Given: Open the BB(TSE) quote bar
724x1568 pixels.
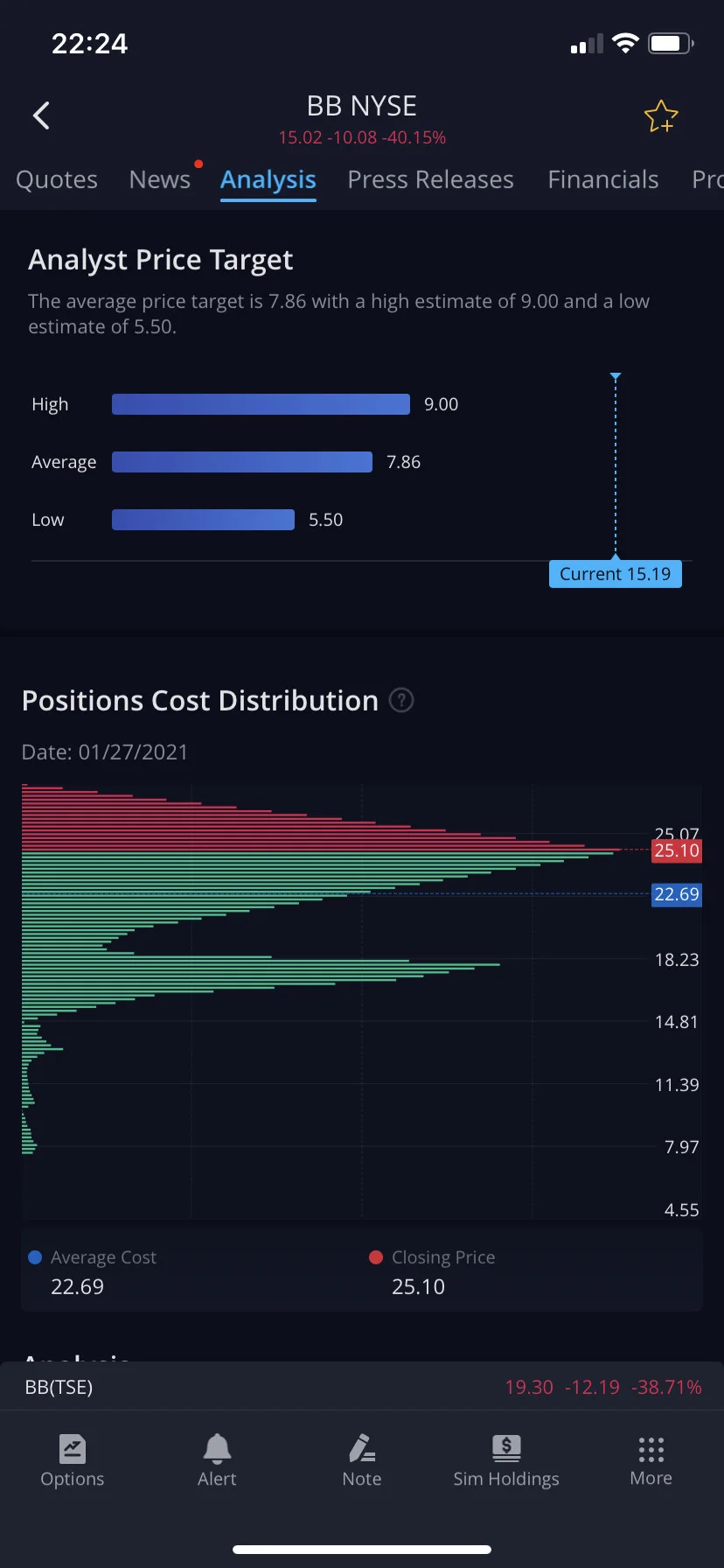Looking at the screenshot, I should tap(362, 1387).
